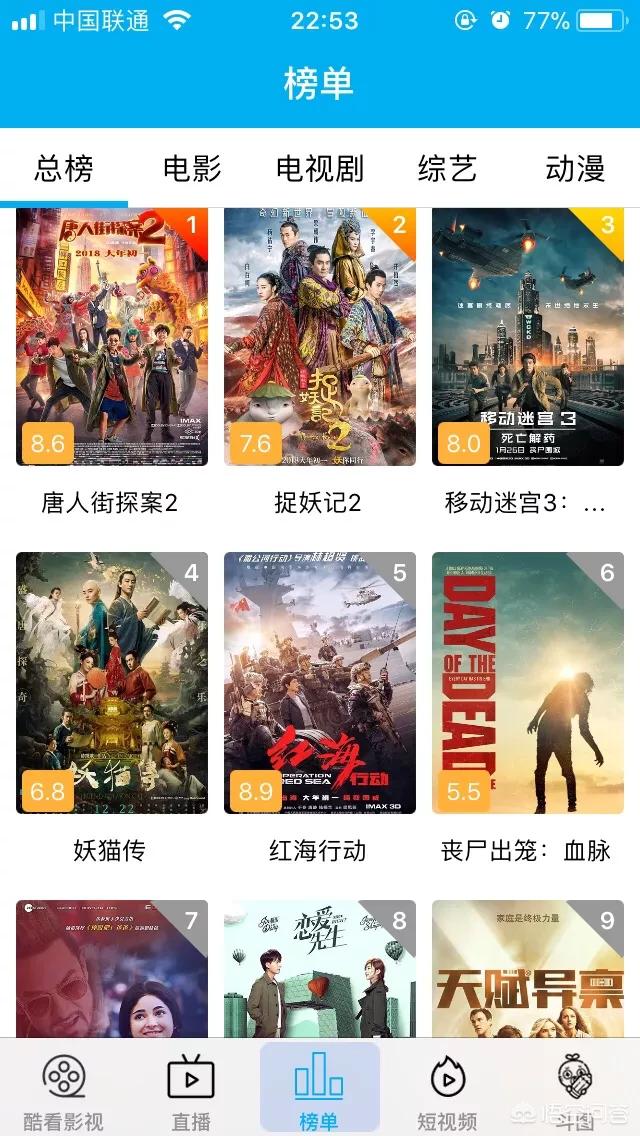Open the 天赋异禀 poster ranked ninth
Image resolution: width=640 pixels, height=1136 pixels.
coord(528,968)
